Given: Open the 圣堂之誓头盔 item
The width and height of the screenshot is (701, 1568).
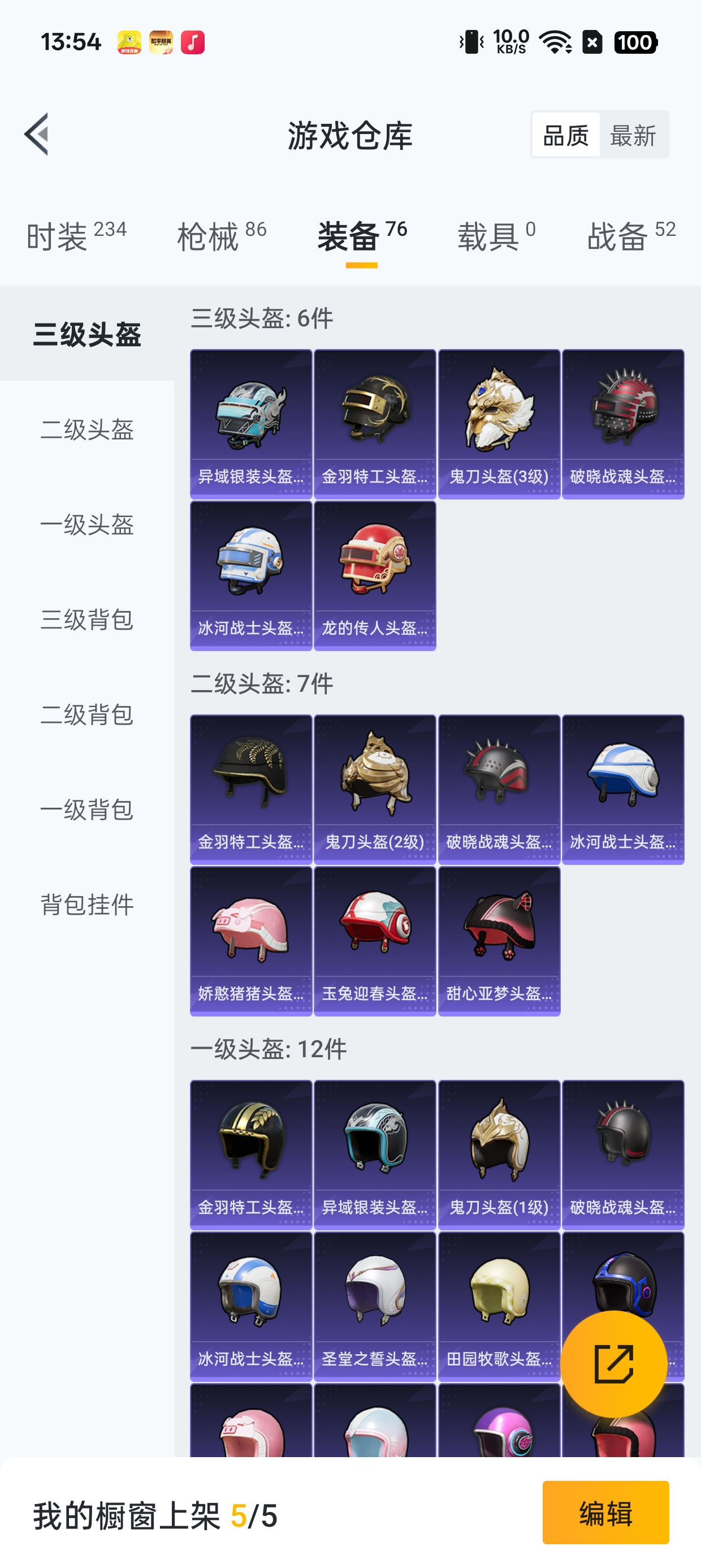Looking at the screenshot, I should [375, 1306].
